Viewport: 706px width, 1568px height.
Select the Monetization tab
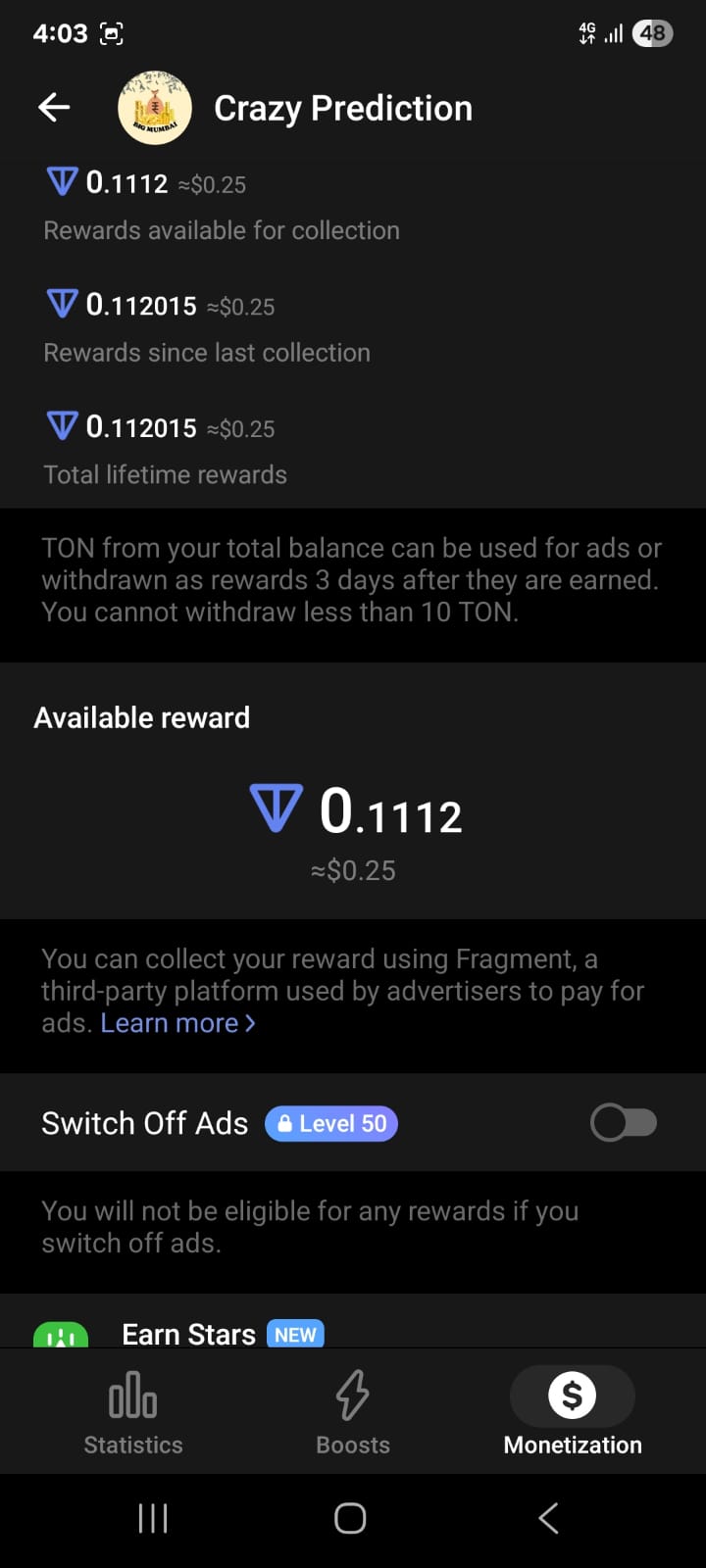point(573,1413)
